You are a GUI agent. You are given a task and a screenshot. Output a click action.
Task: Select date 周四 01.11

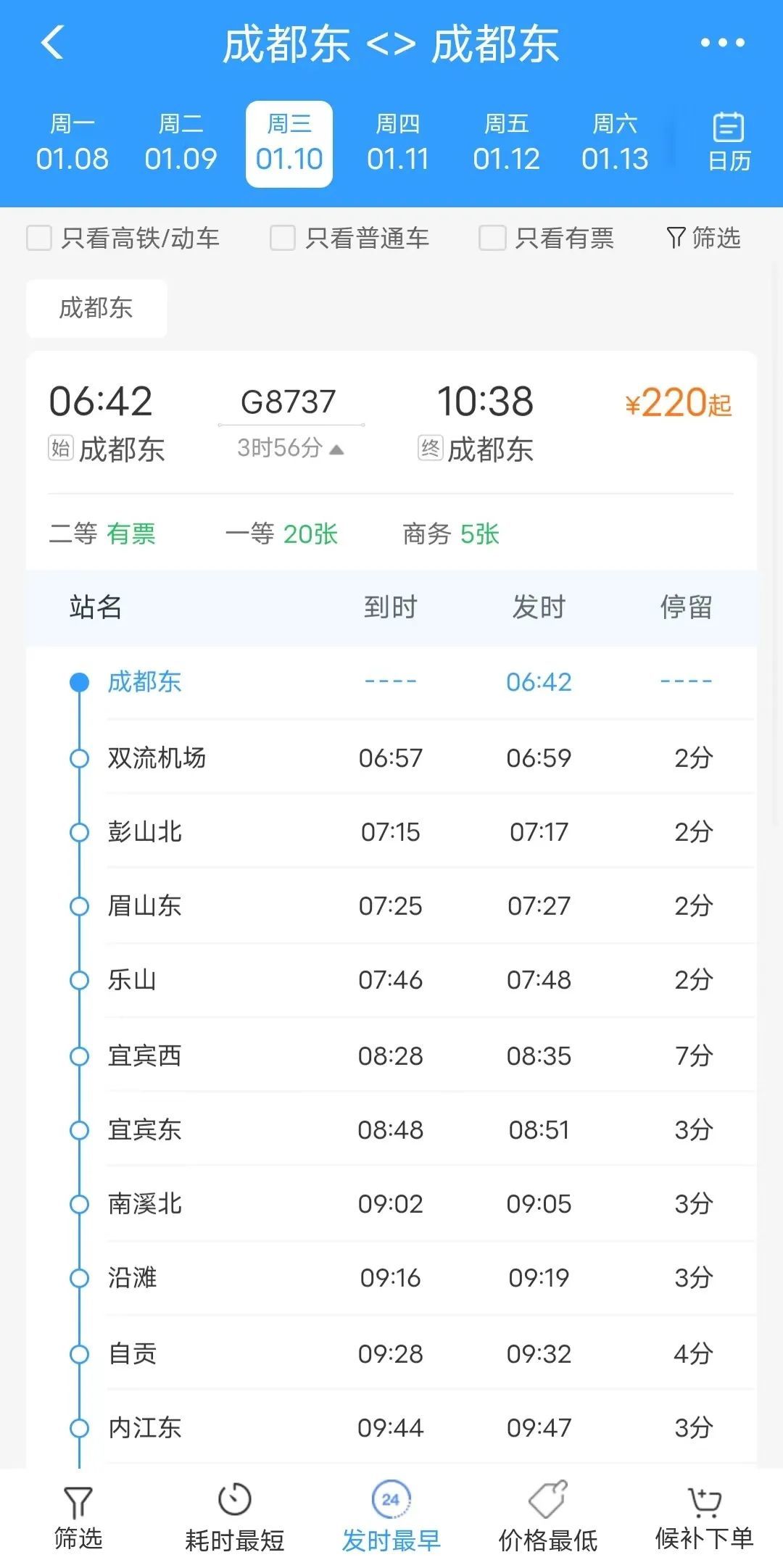pos(397,144)
